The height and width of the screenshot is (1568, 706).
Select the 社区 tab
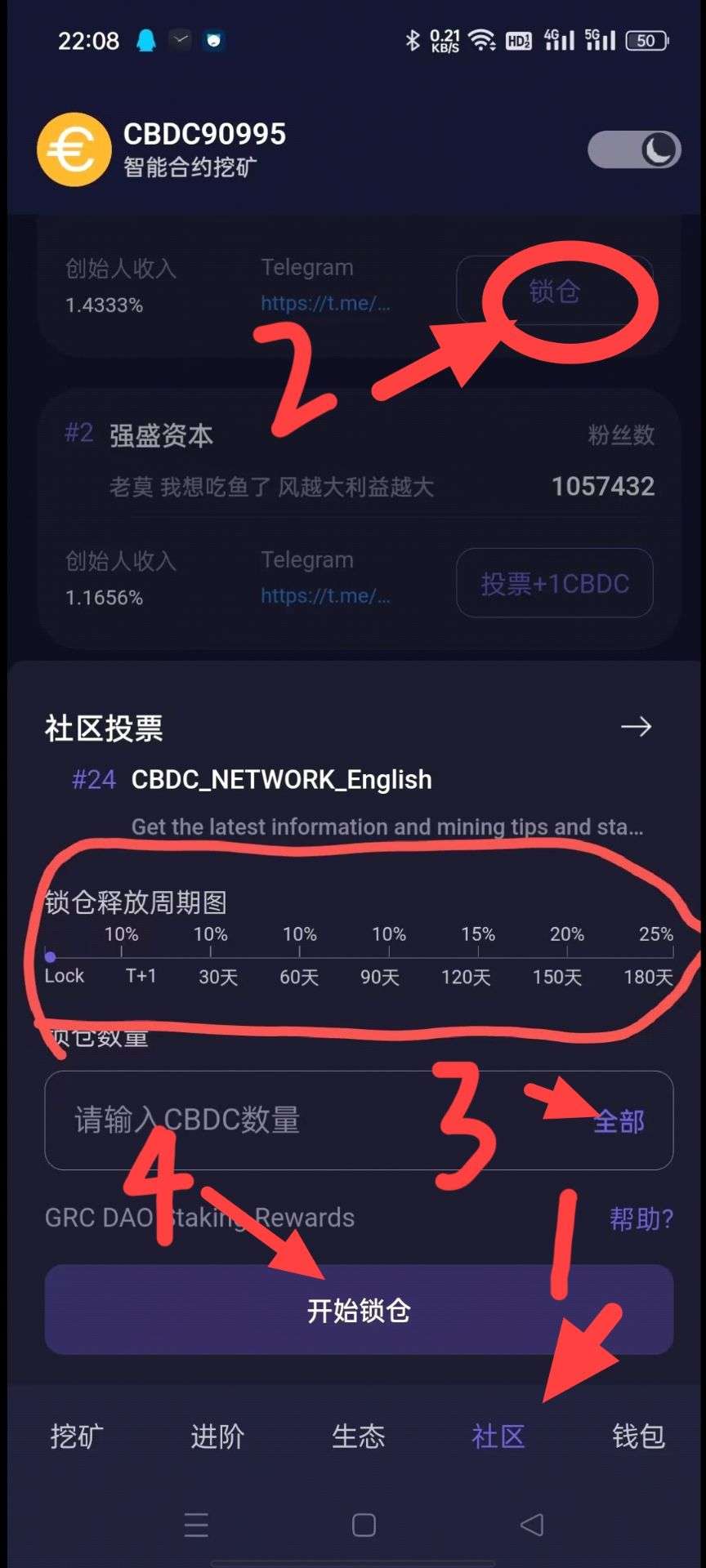pyautogui.click(x=498, y=1436)
